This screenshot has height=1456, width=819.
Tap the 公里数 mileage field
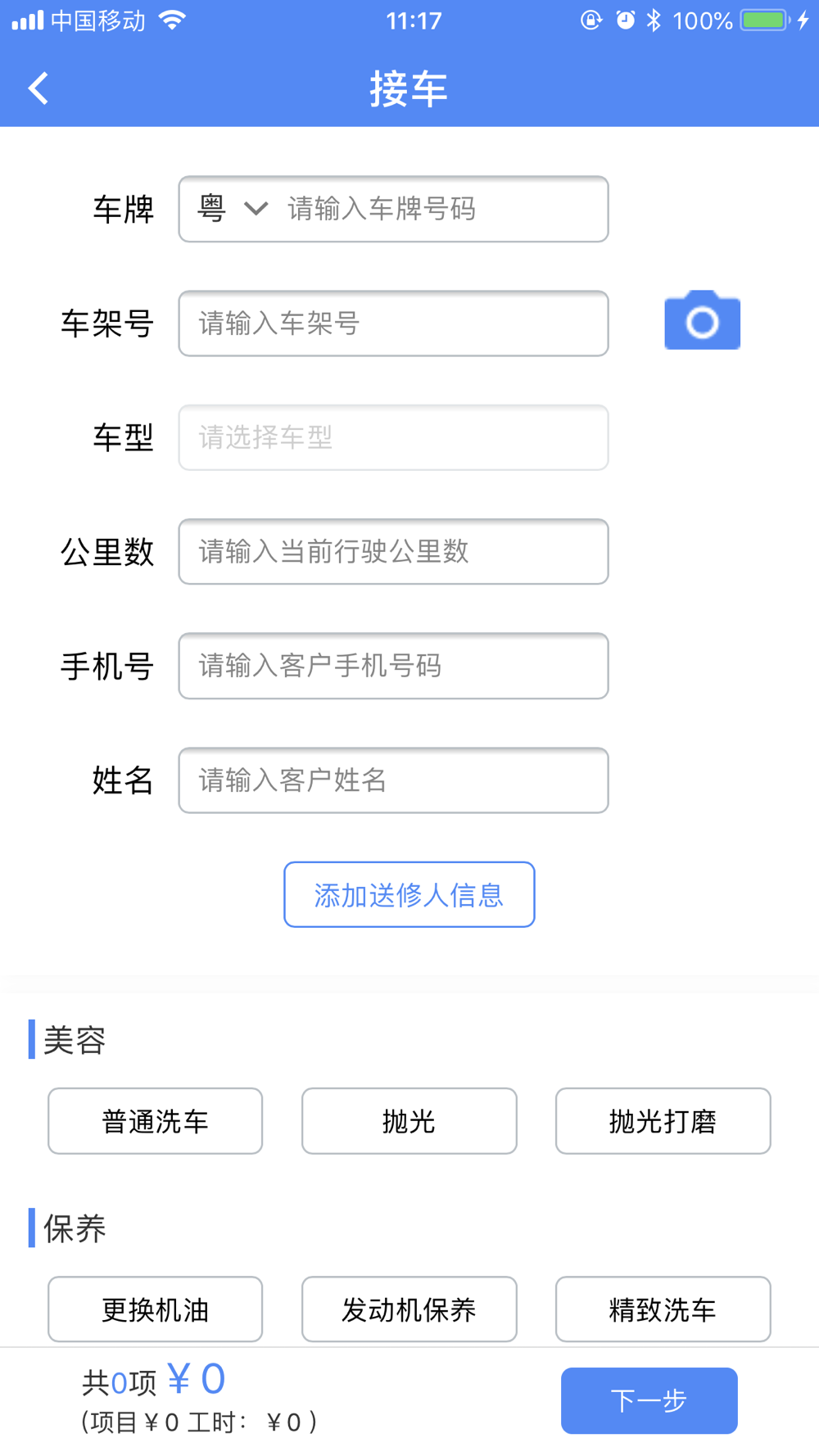[393, 551]
